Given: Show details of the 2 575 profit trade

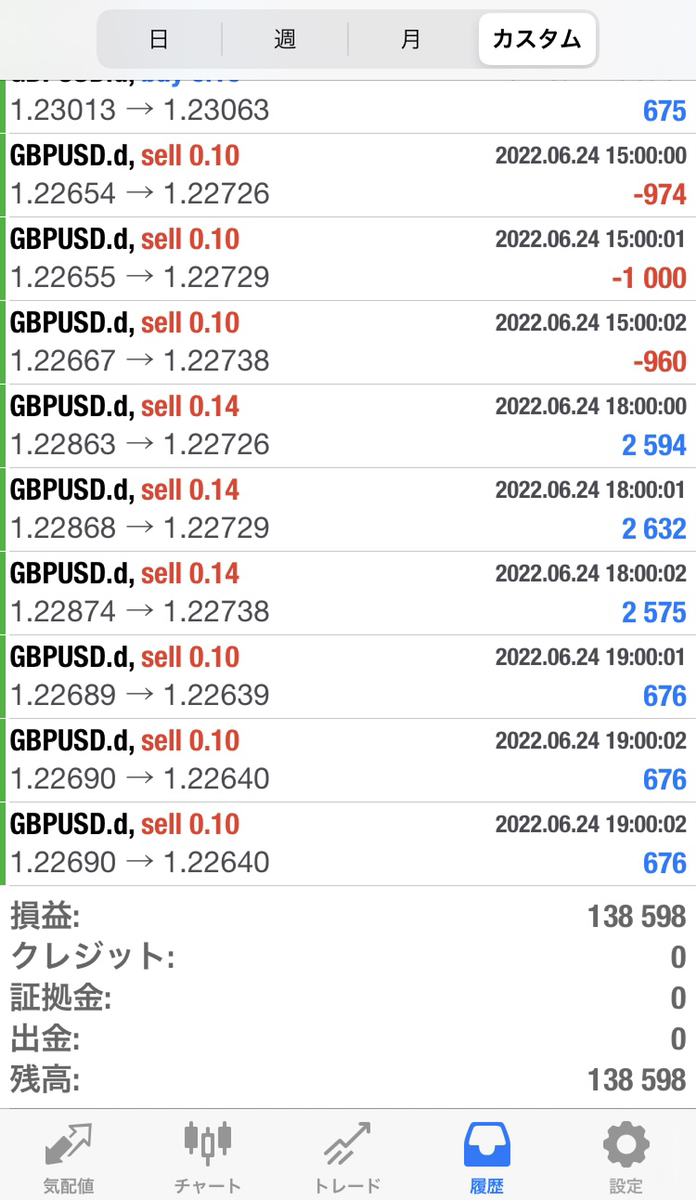Looking at the screenshot, I should point(348,593).
